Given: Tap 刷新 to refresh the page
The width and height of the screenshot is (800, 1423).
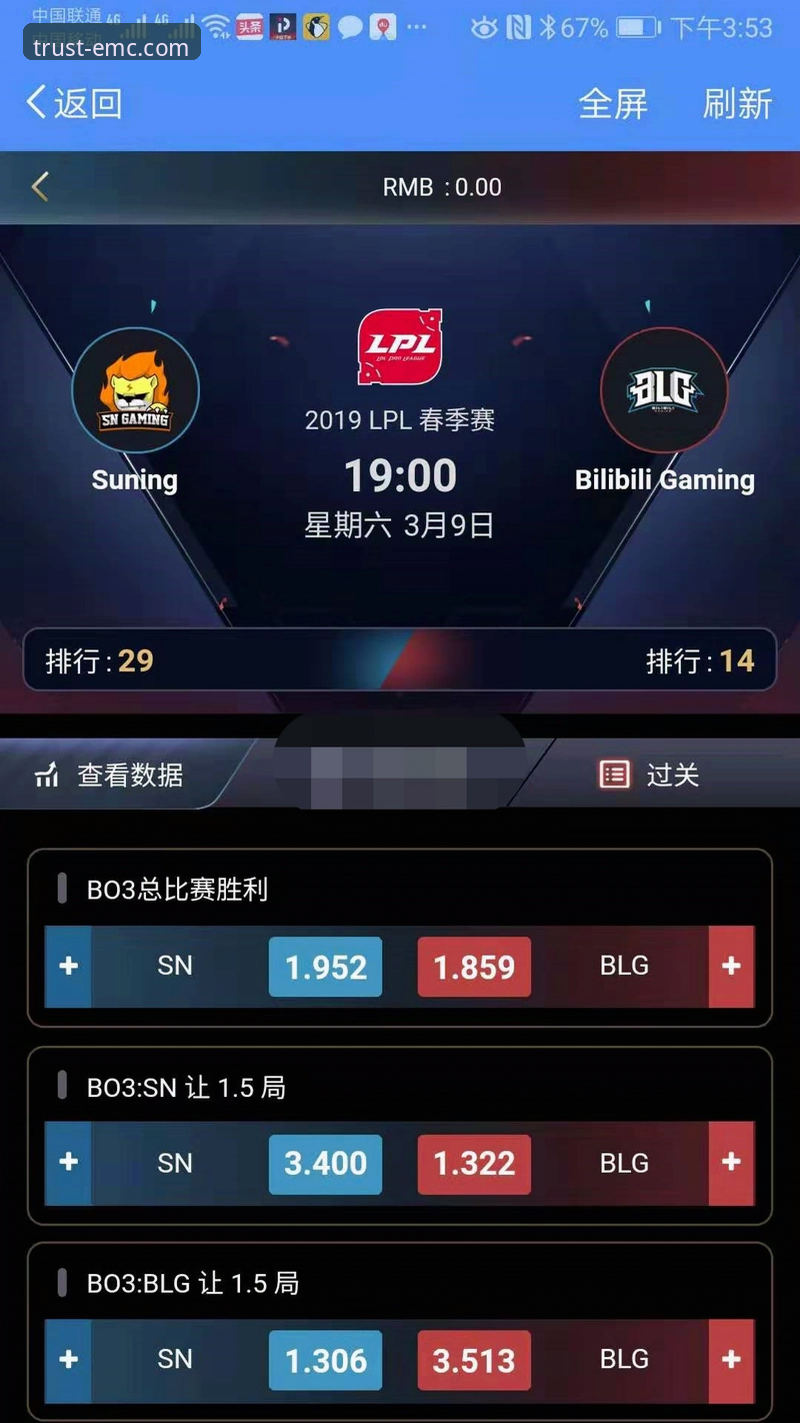Looking at the screenshot, I should 737,103.
